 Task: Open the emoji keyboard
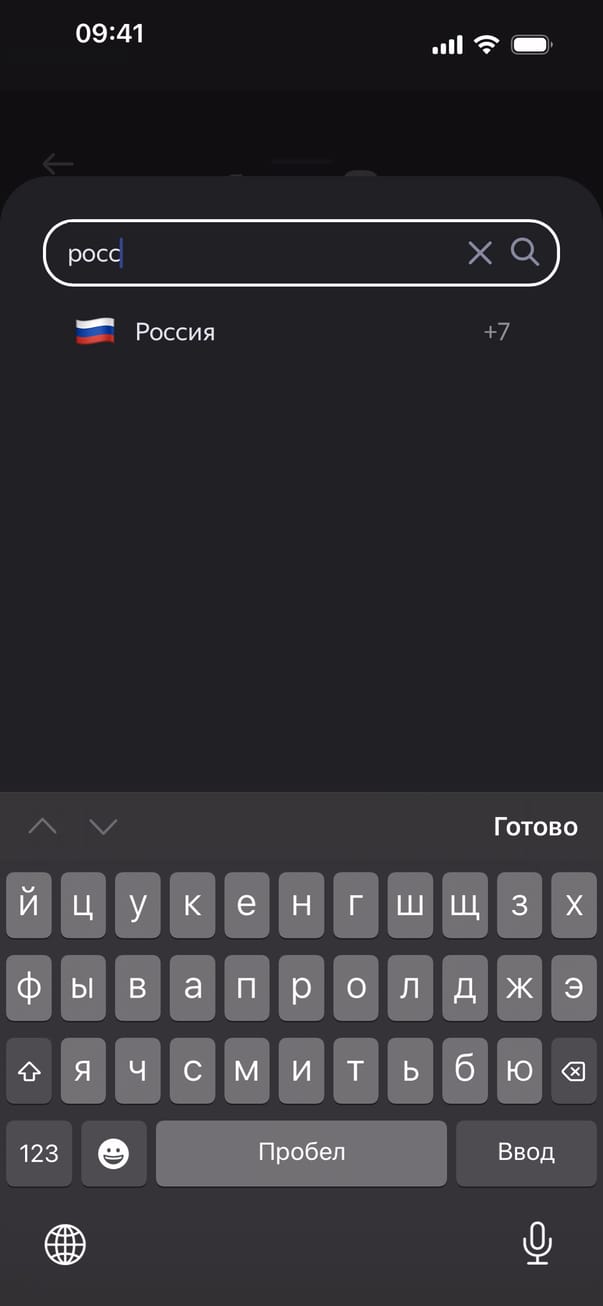(x=113, y=1153)
